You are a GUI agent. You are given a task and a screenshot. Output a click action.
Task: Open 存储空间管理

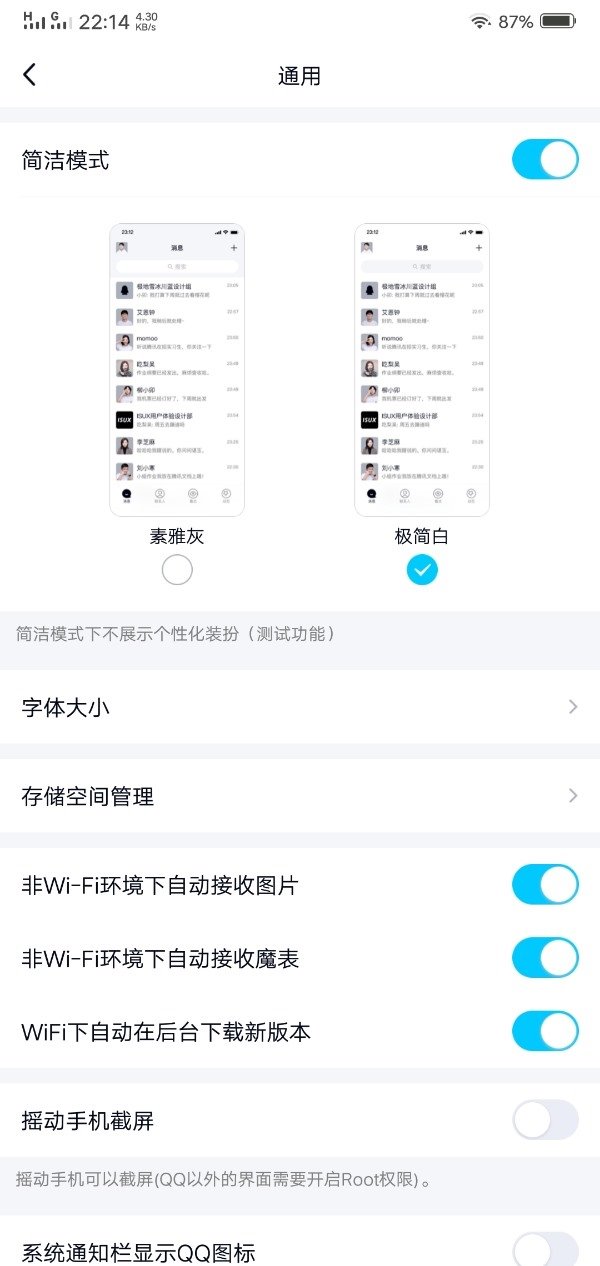300,796
